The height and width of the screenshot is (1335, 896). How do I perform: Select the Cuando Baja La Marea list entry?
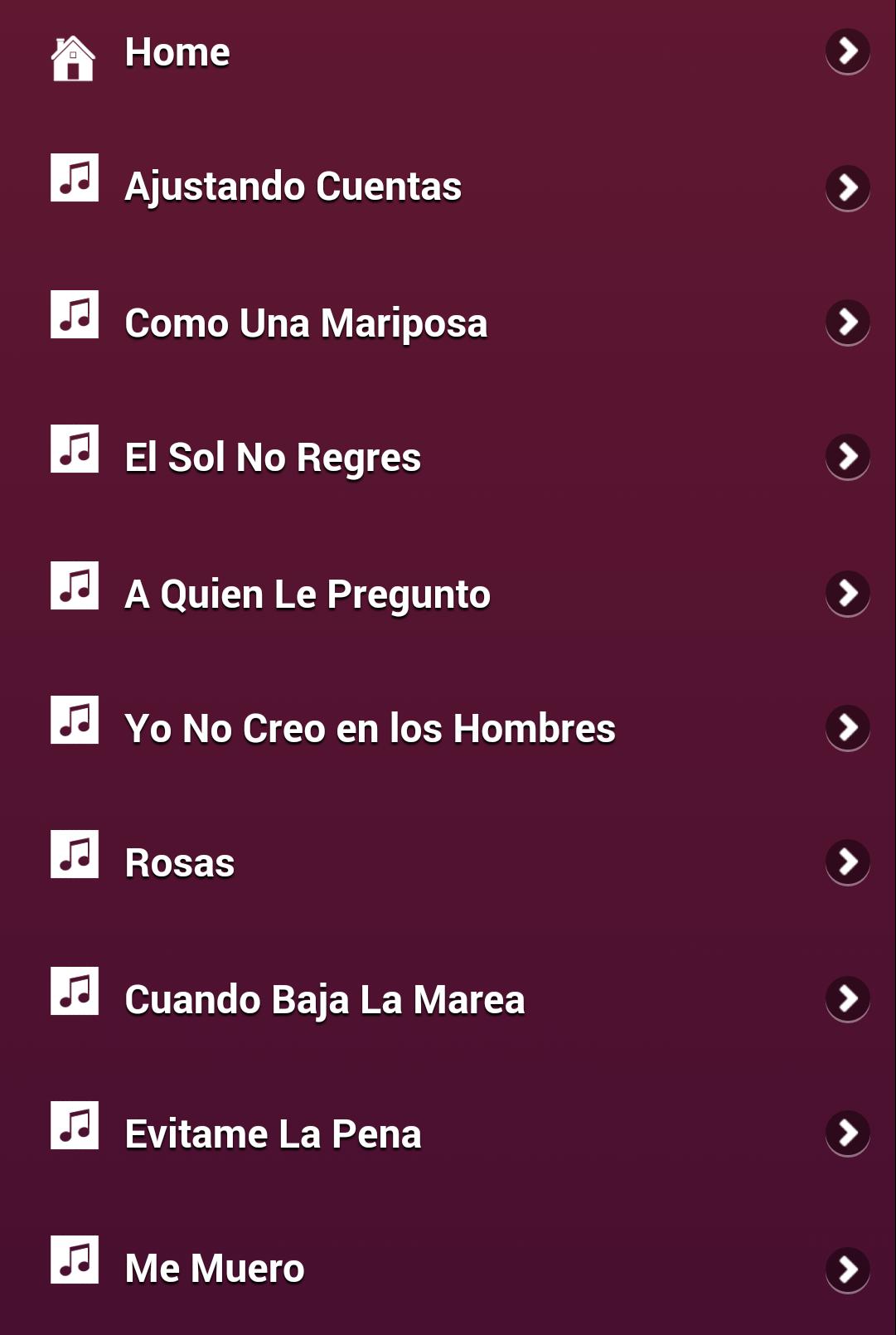323,999
